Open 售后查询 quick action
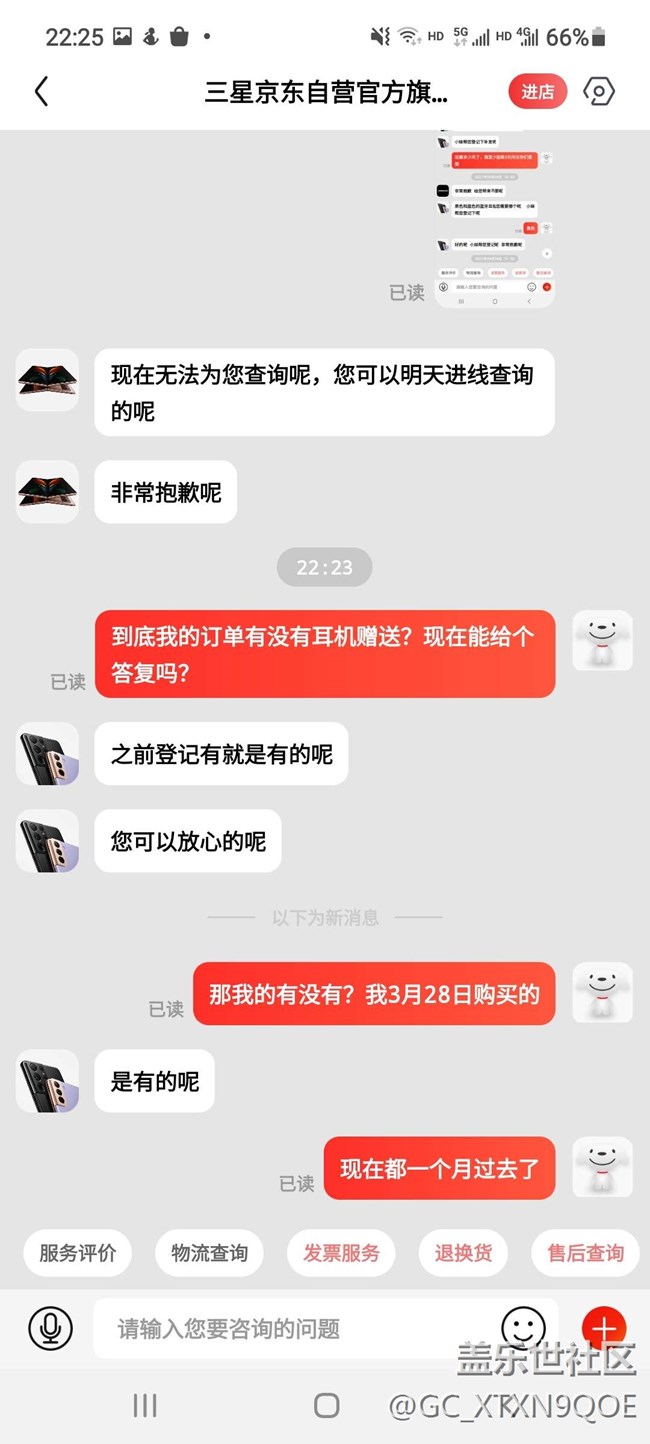This screenshot has height=1444, width=650. 585,1253
